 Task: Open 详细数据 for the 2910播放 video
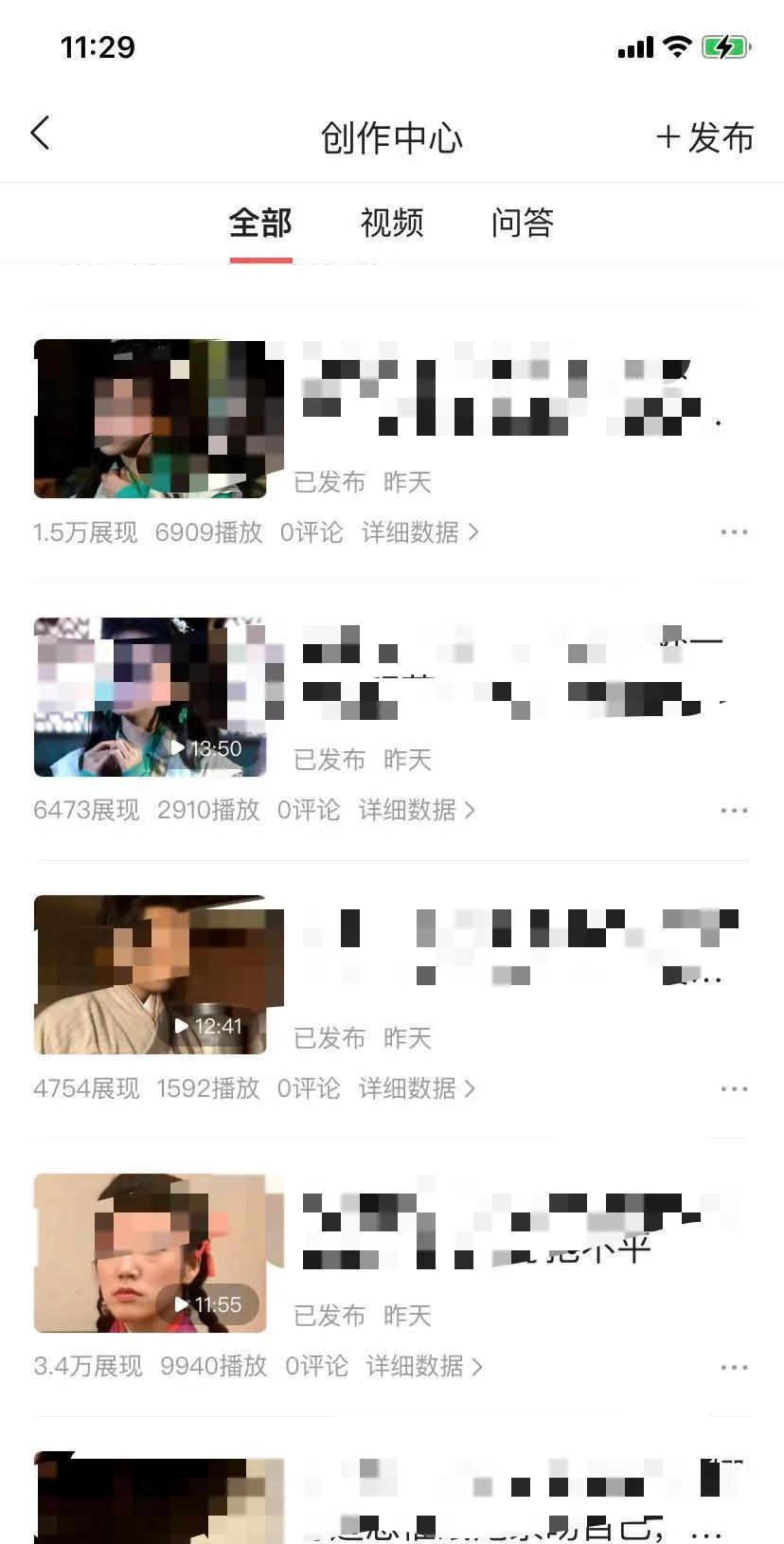click(417, 810)
